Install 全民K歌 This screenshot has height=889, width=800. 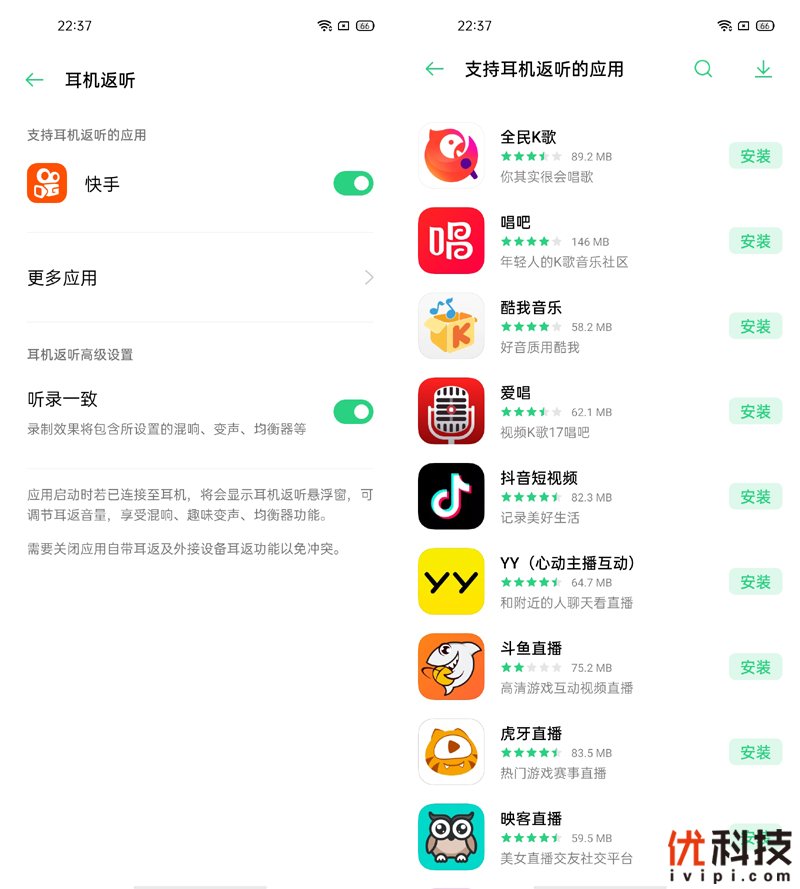[755, 156]
